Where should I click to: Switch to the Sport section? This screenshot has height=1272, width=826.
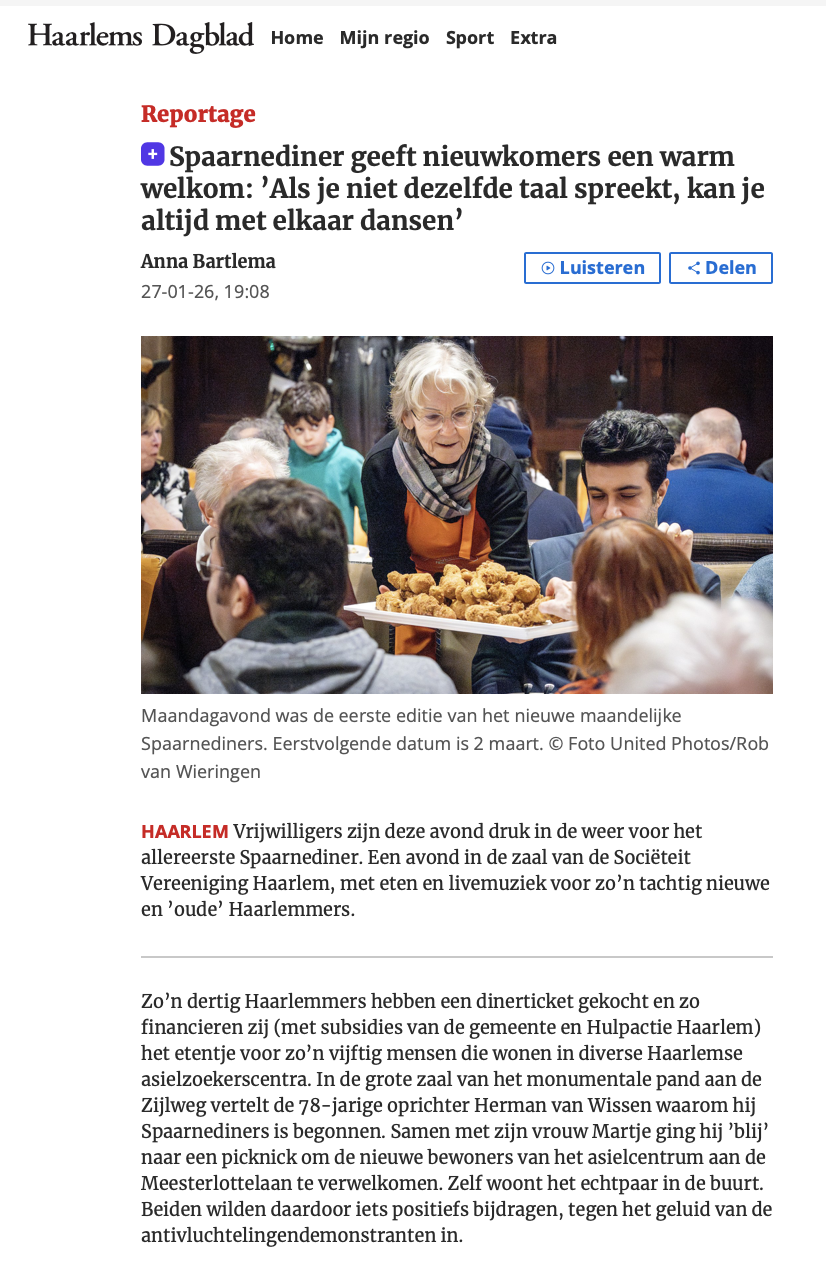[x=470, y=38]
